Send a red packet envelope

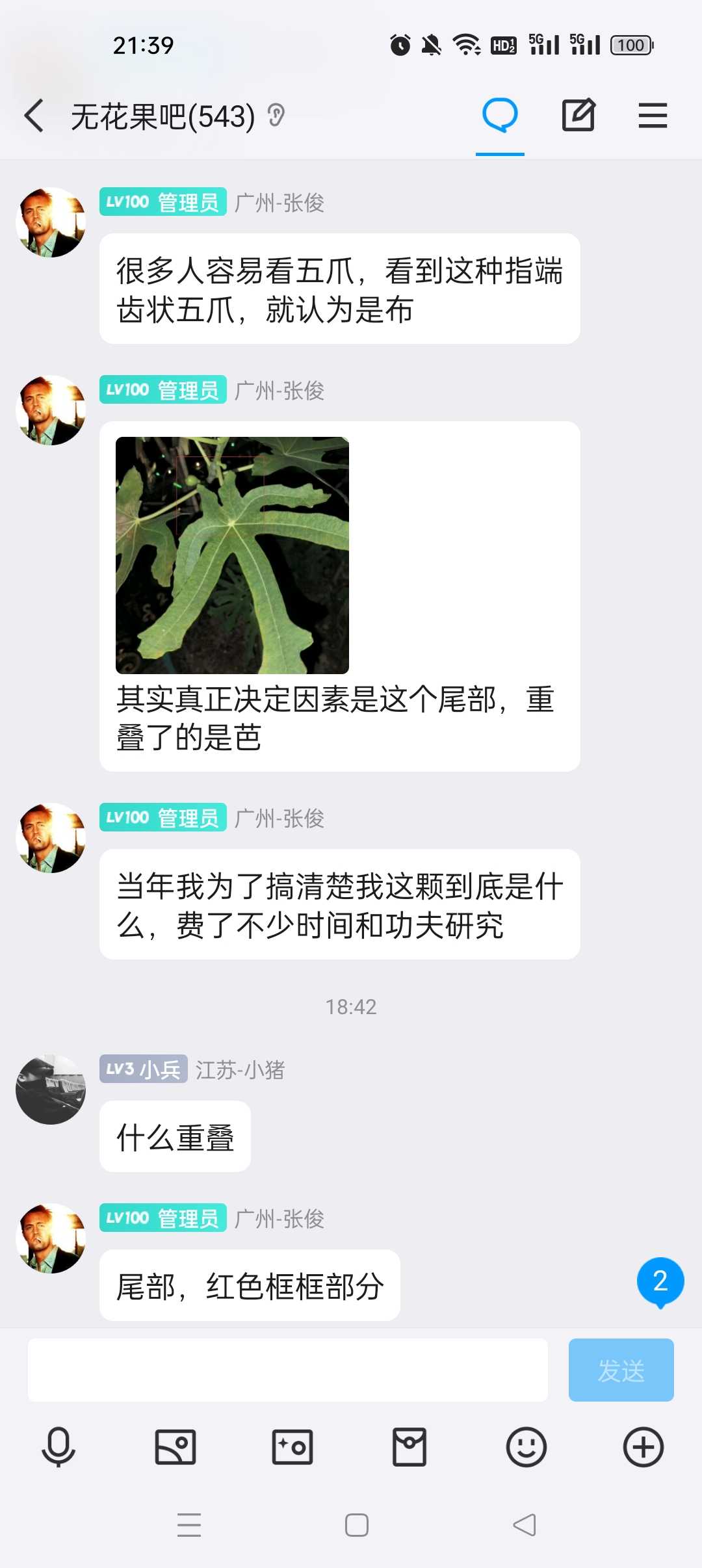point(409,1447)
